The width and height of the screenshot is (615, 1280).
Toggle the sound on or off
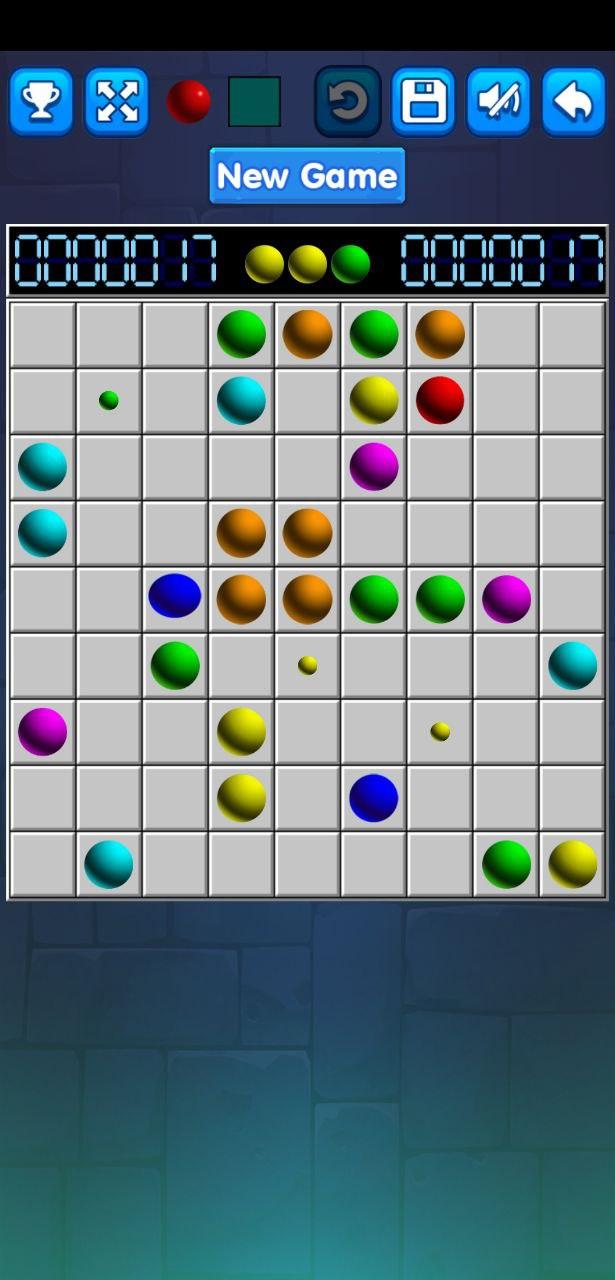click(x=498, y=102)
